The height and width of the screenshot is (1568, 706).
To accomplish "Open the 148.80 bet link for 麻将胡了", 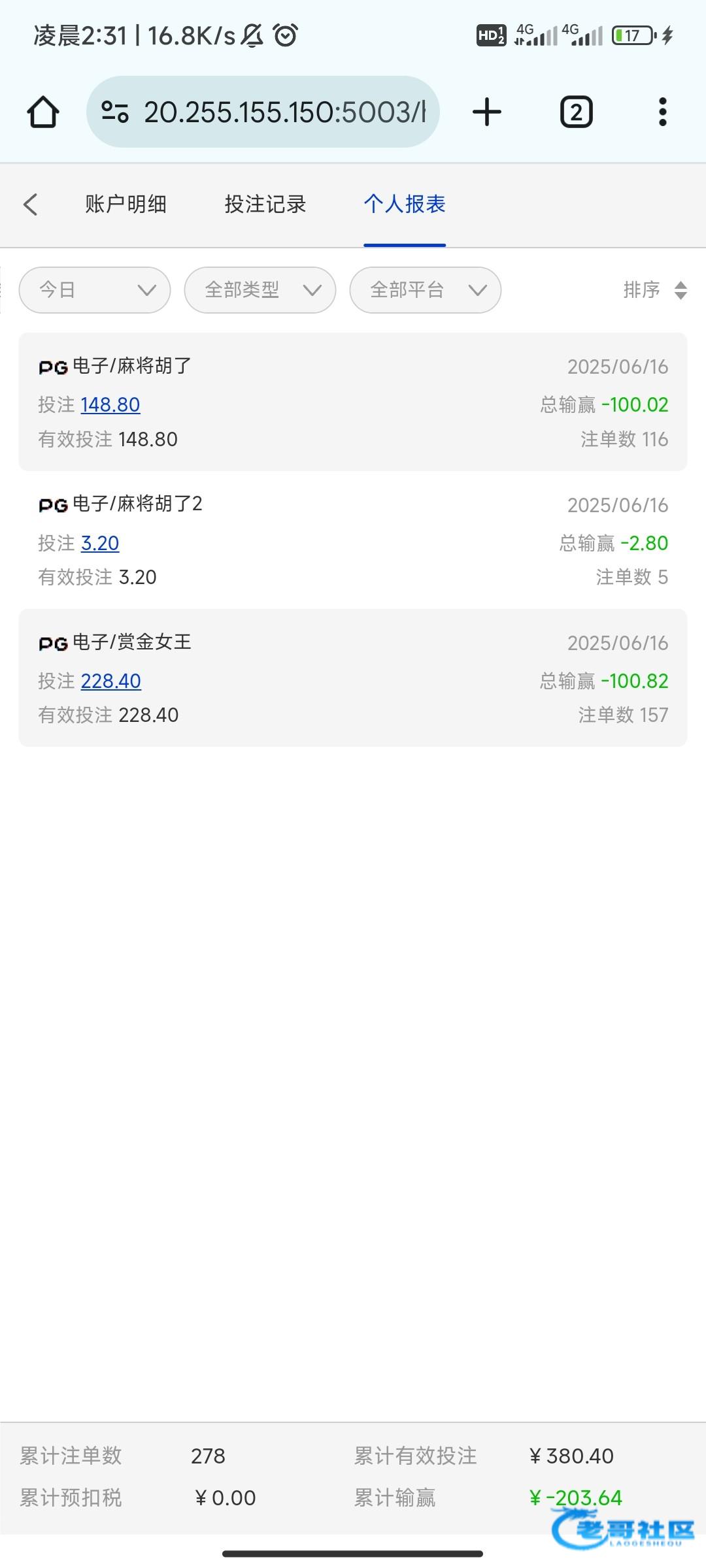I will tap(110, 404).
